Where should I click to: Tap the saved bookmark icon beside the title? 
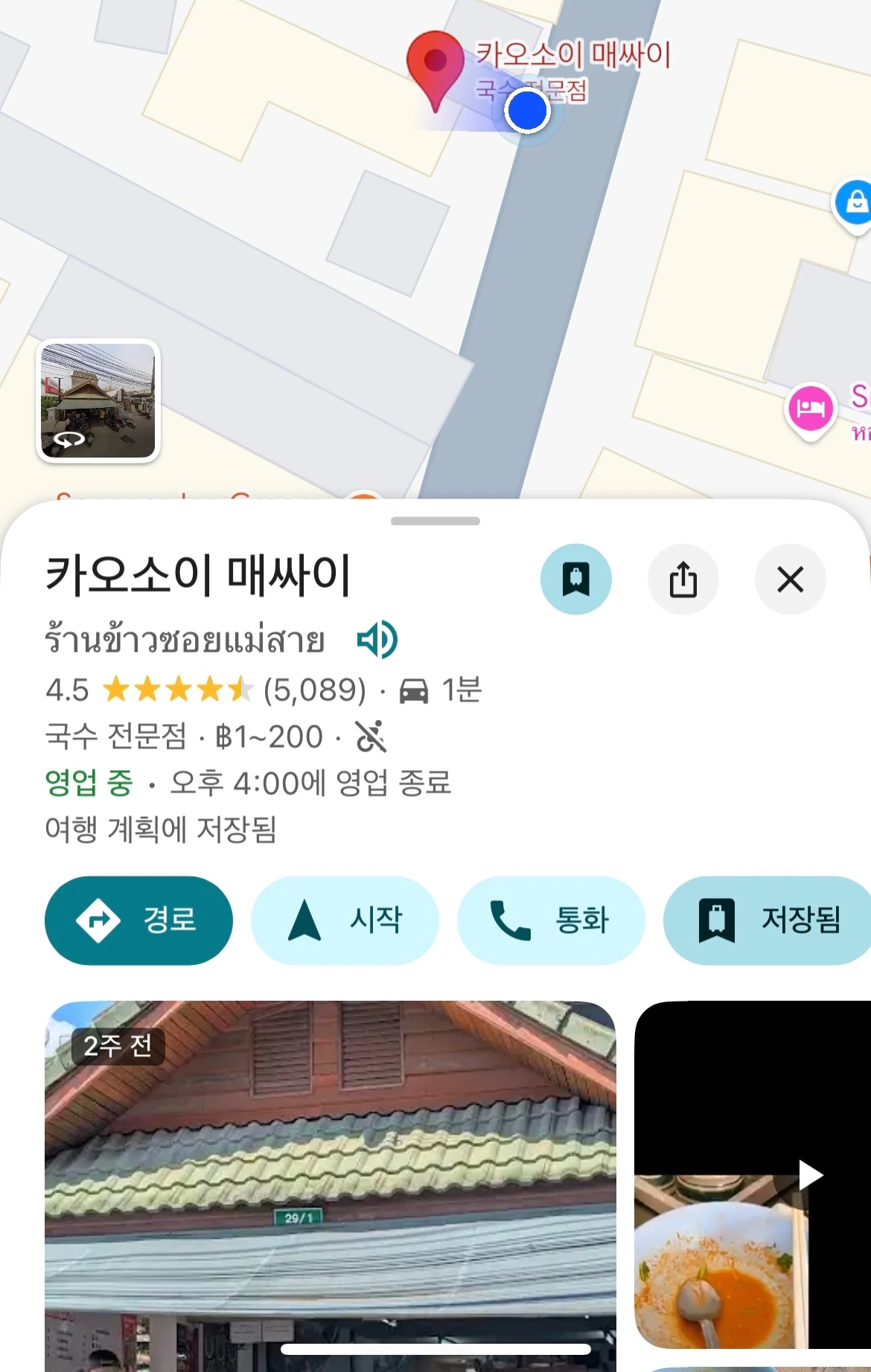click(575, 580)
